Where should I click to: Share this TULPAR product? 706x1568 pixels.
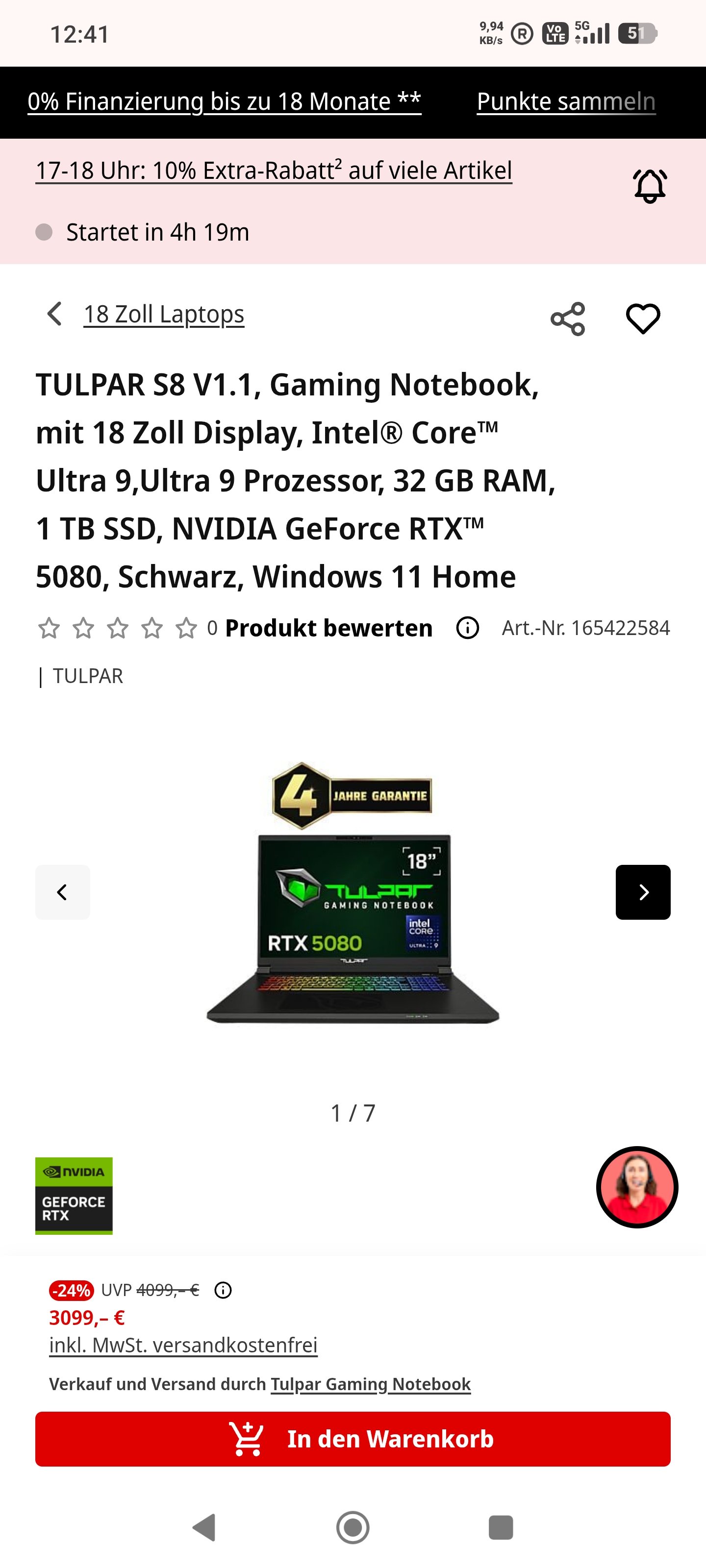click(x=567, y=318)
